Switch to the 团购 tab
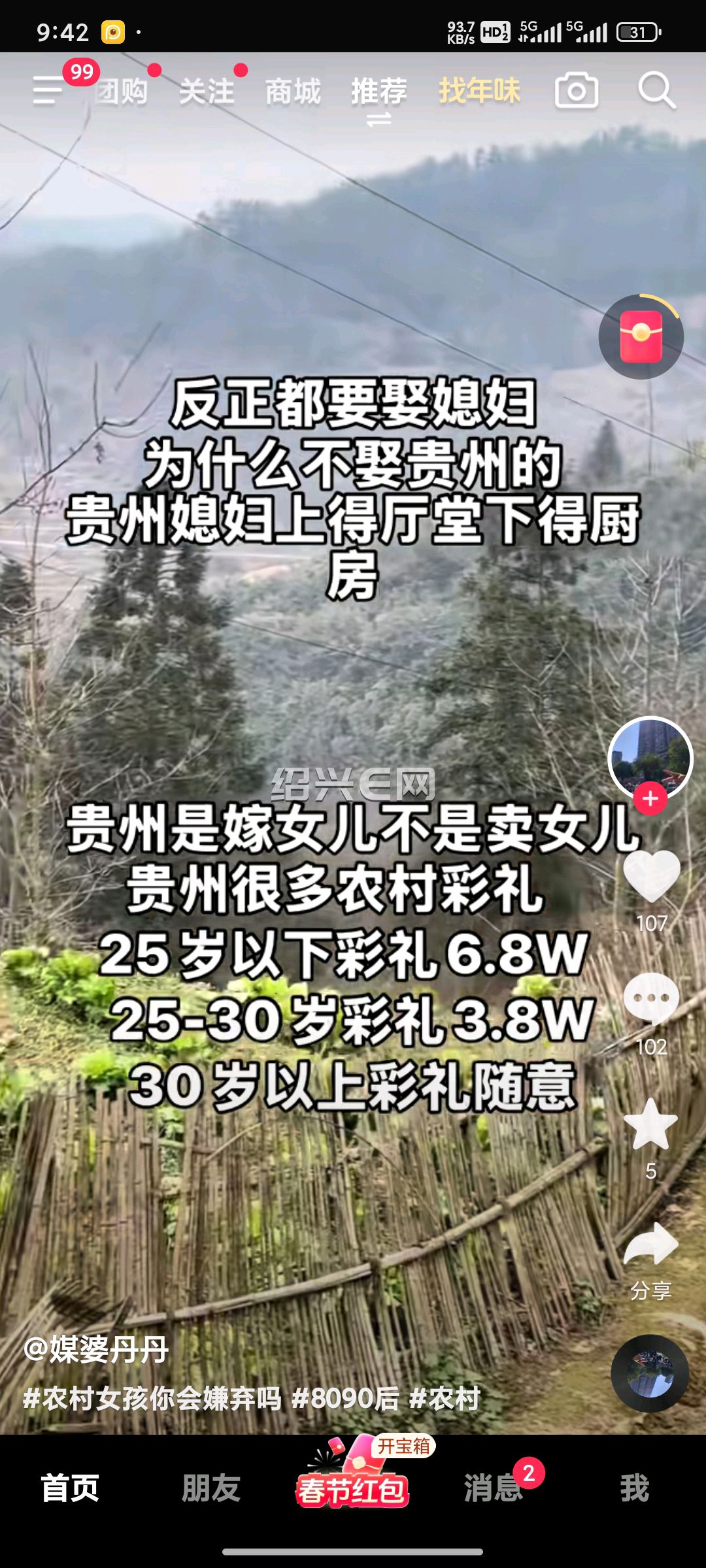This screenshot has width=706, height=1568. coord(121,91)
